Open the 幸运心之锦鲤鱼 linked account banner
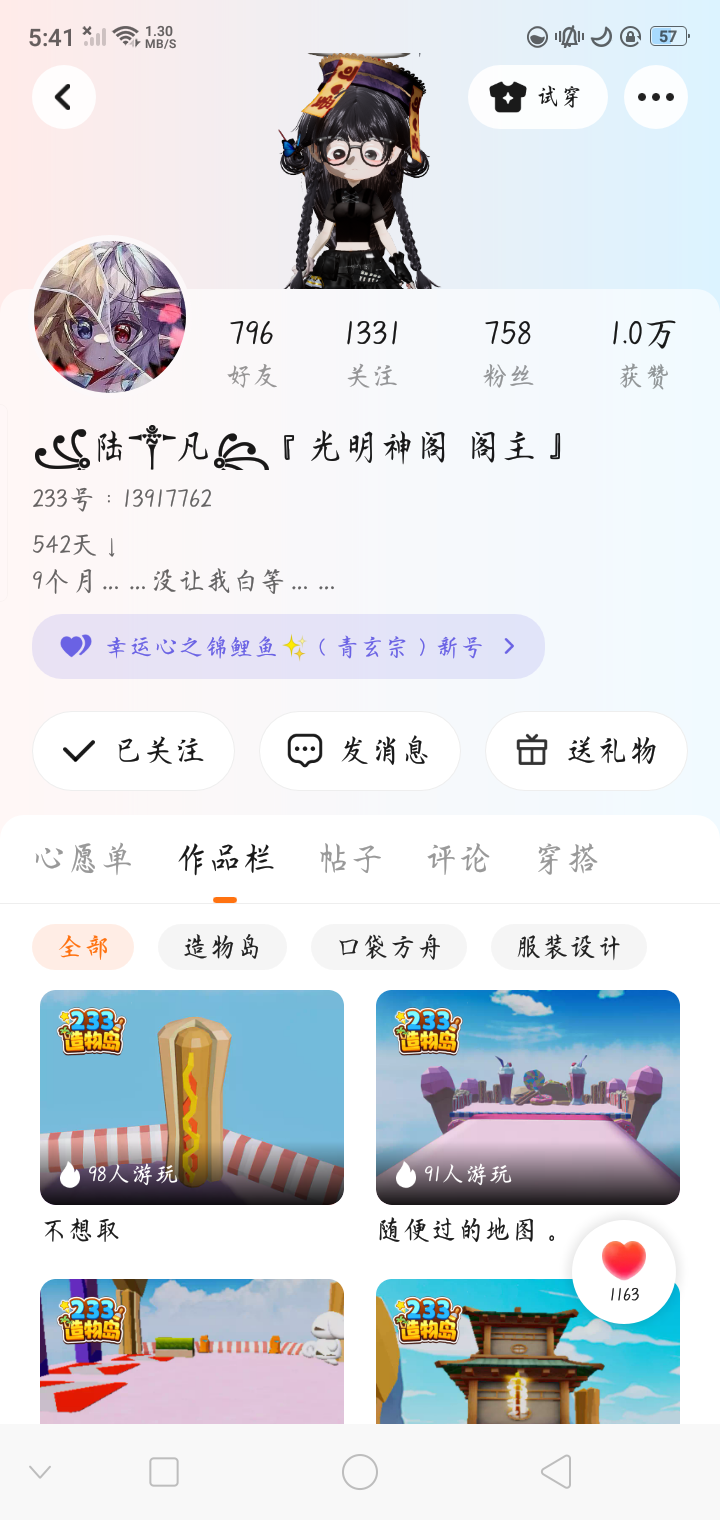 click(288, 646)
